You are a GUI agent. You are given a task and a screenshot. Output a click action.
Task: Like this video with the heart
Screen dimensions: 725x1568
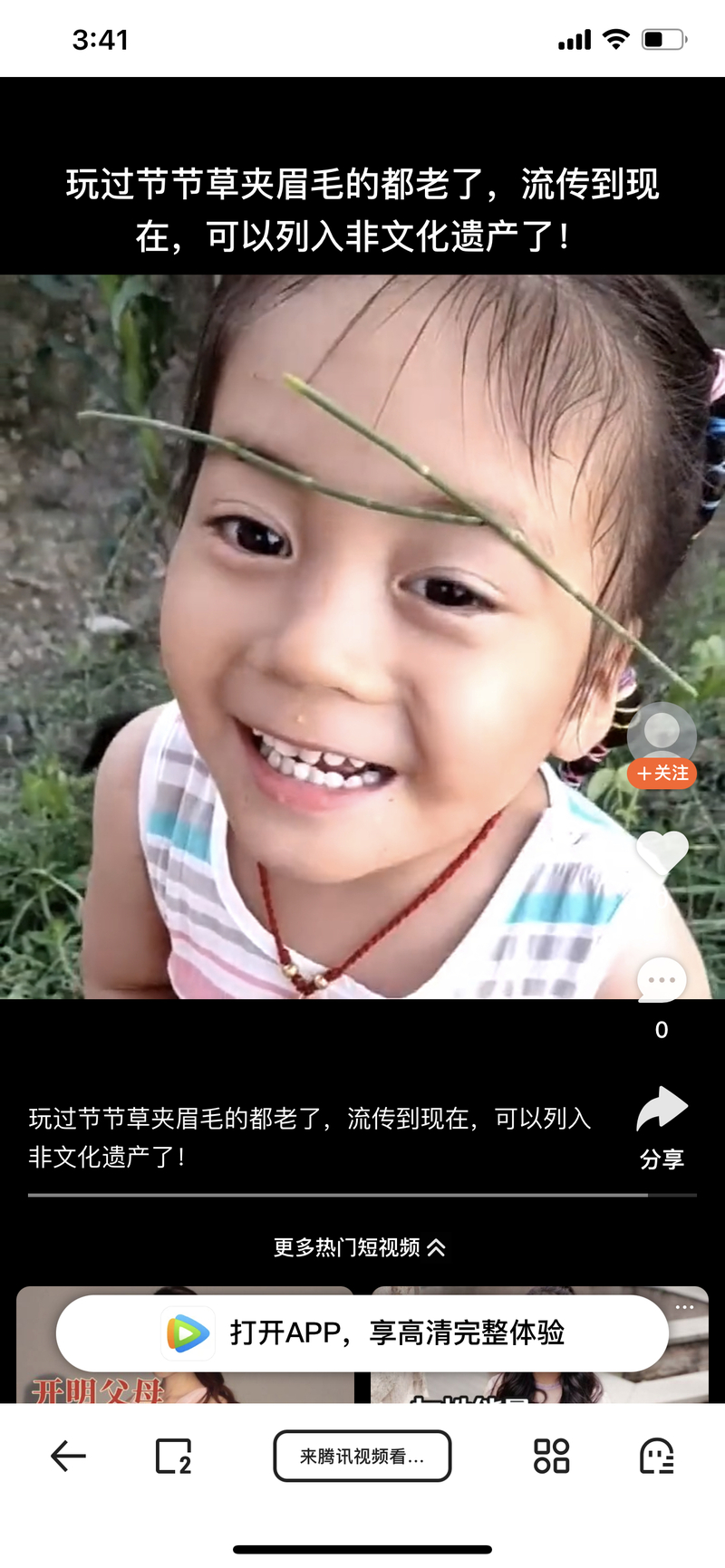(x=662, y=852)
